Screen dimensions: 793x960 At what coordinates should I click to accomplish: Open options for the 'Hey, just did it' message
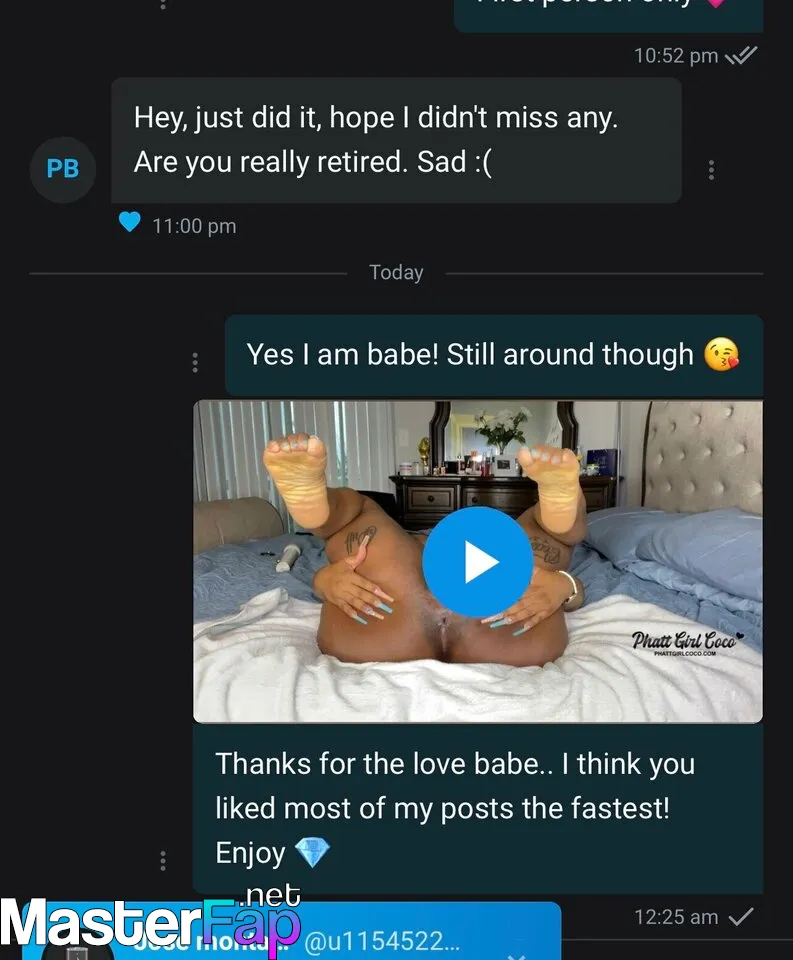tap(711, 170)
